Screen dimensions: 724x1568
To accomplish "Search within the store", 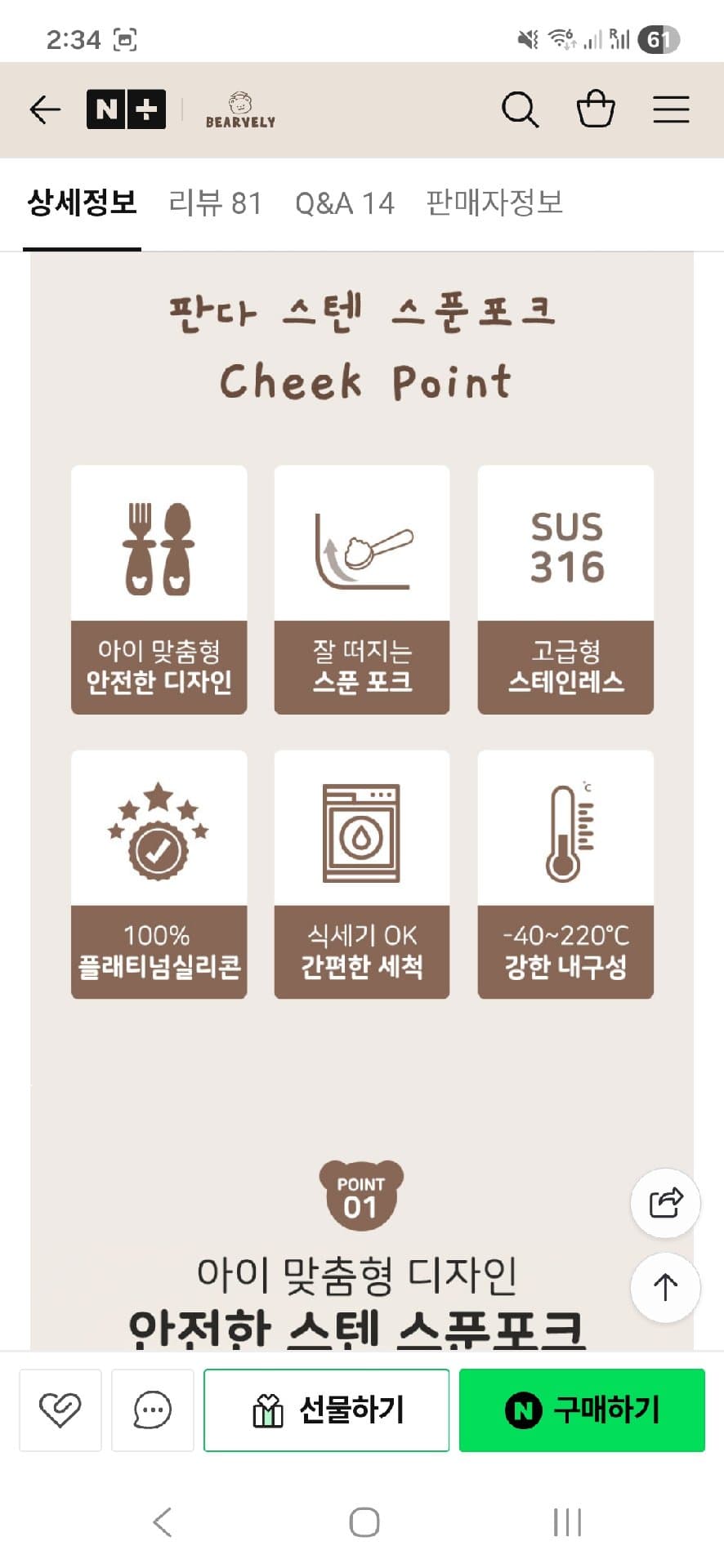I will pos(520,109).
